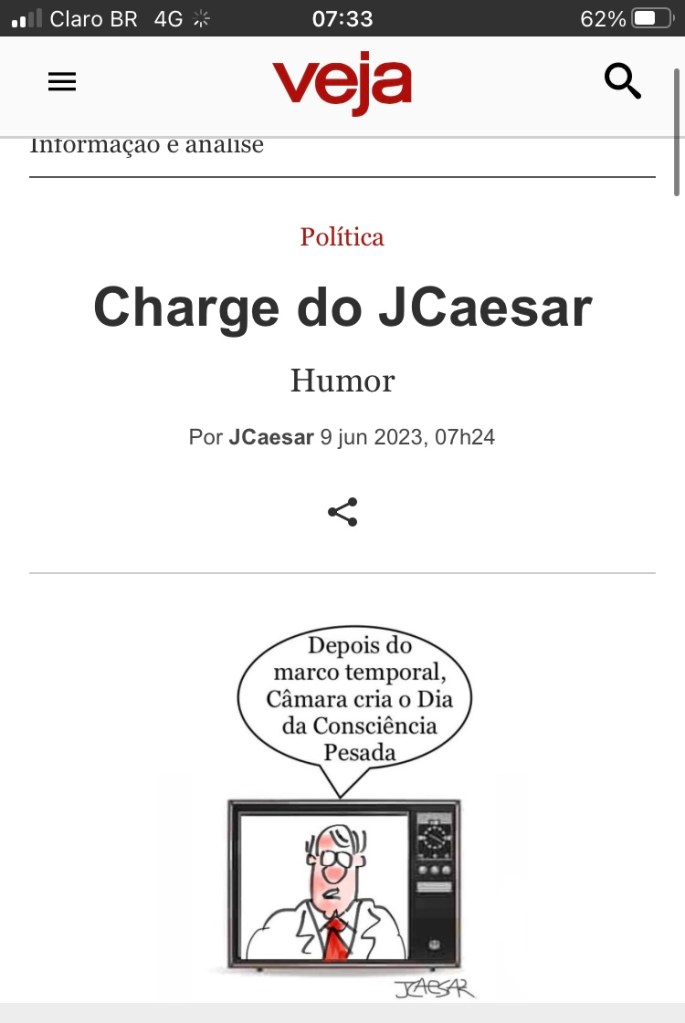Open author JCaesar's page

pyautogui.click(x=271, y=438)
